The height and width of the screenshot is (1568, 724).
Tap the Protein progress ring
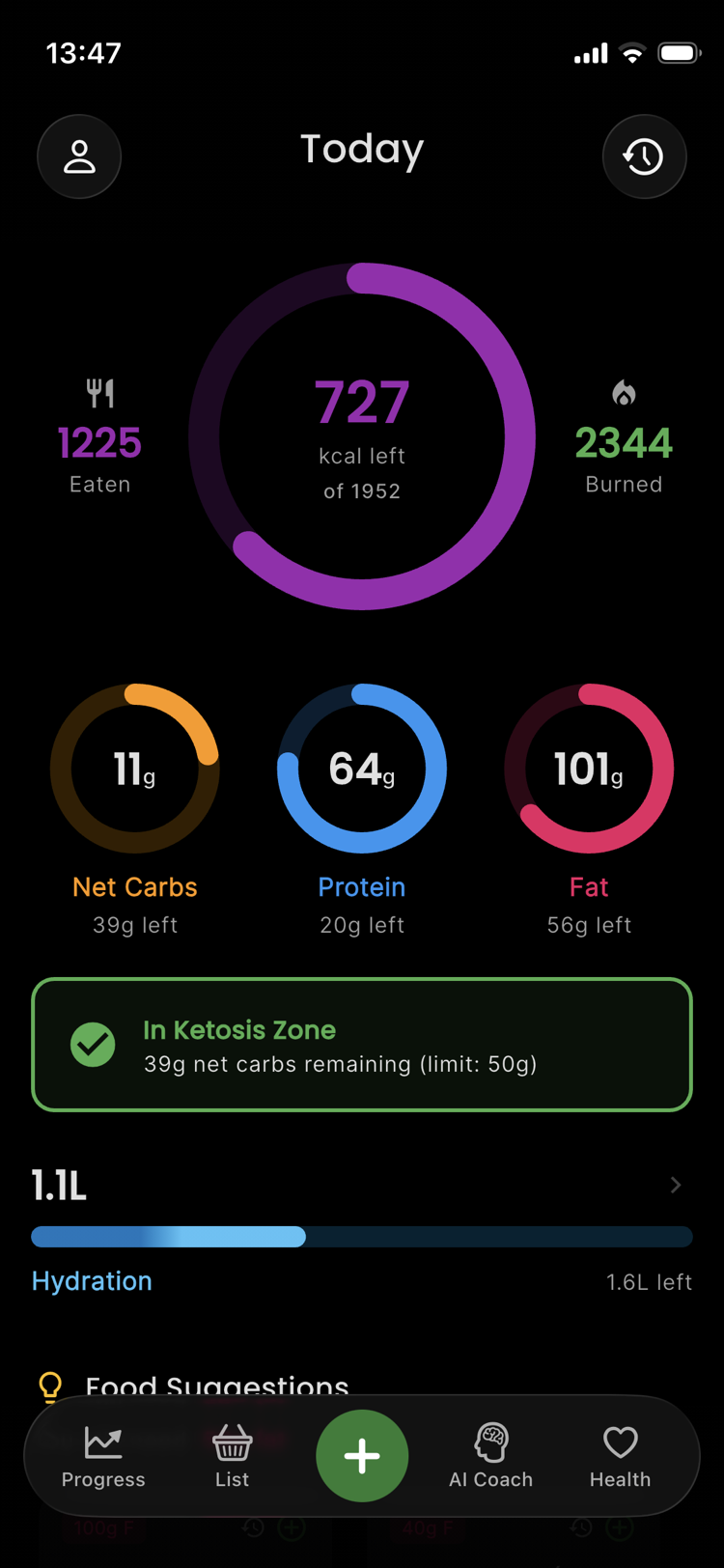click(362, 768)
